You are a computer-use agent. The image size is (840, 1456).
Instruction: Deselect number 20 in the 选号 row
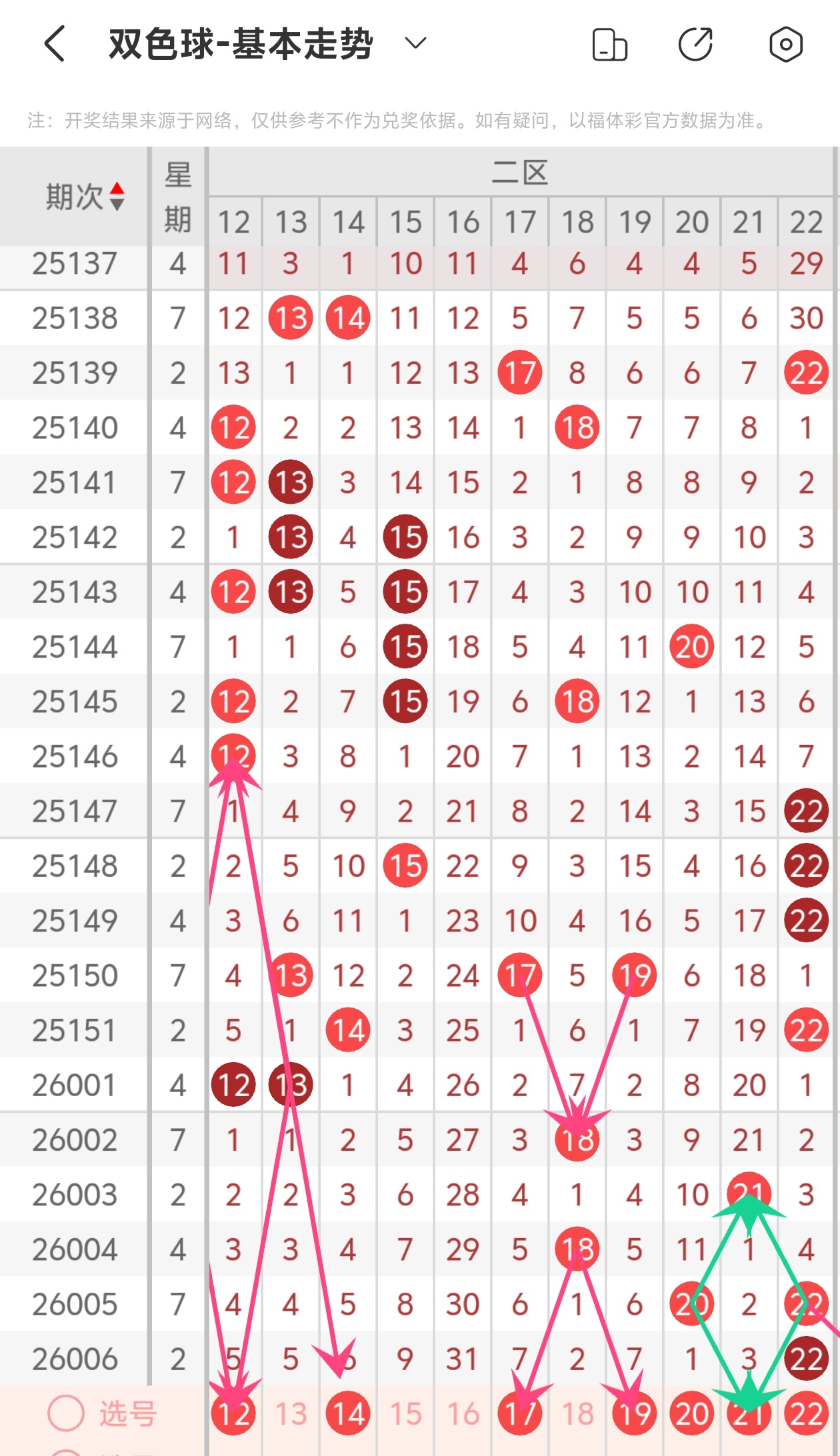coord(692,1414)
